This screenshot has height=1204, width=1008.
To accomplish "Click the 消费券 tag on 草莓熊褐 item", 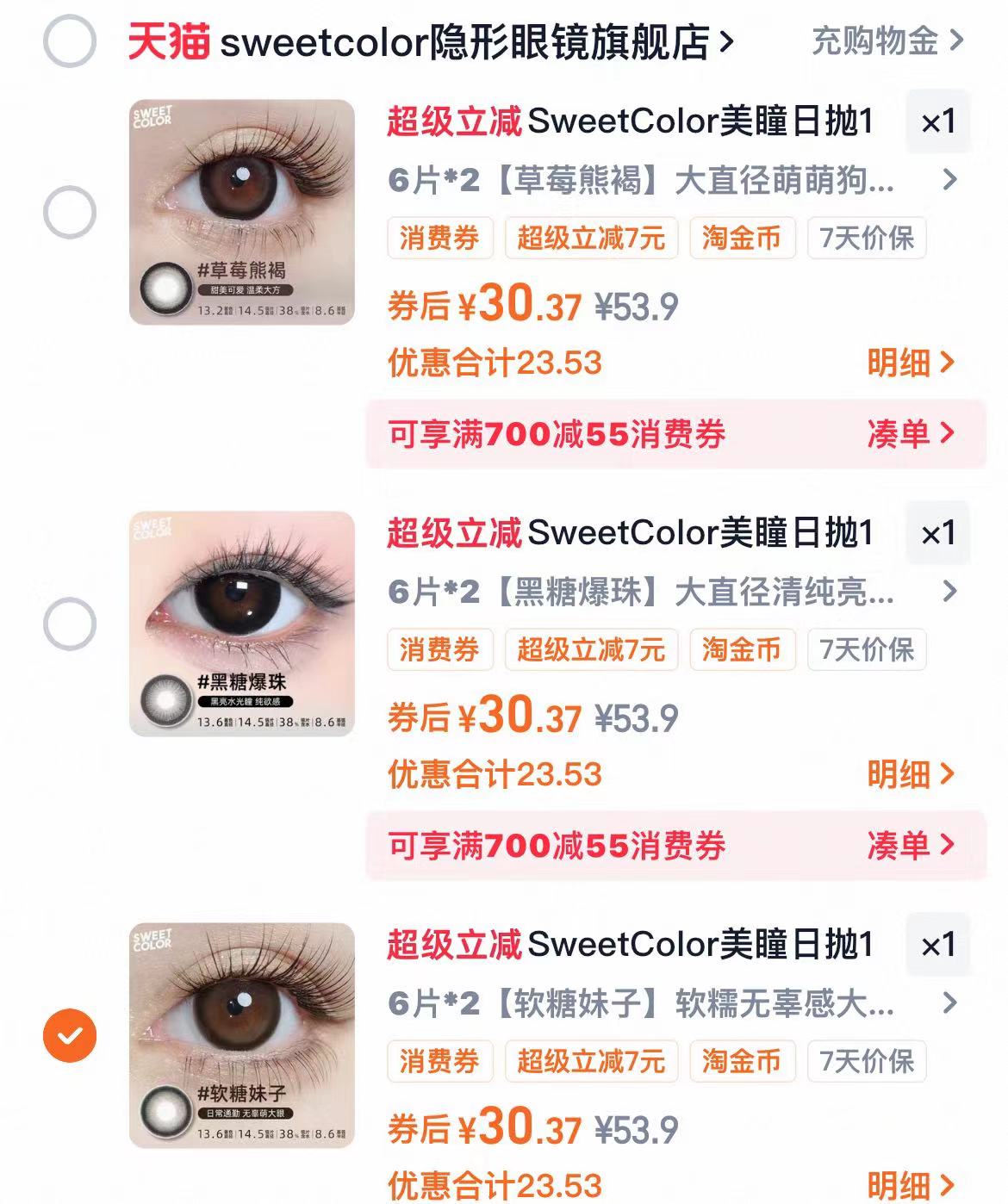I will pos(441,239).
